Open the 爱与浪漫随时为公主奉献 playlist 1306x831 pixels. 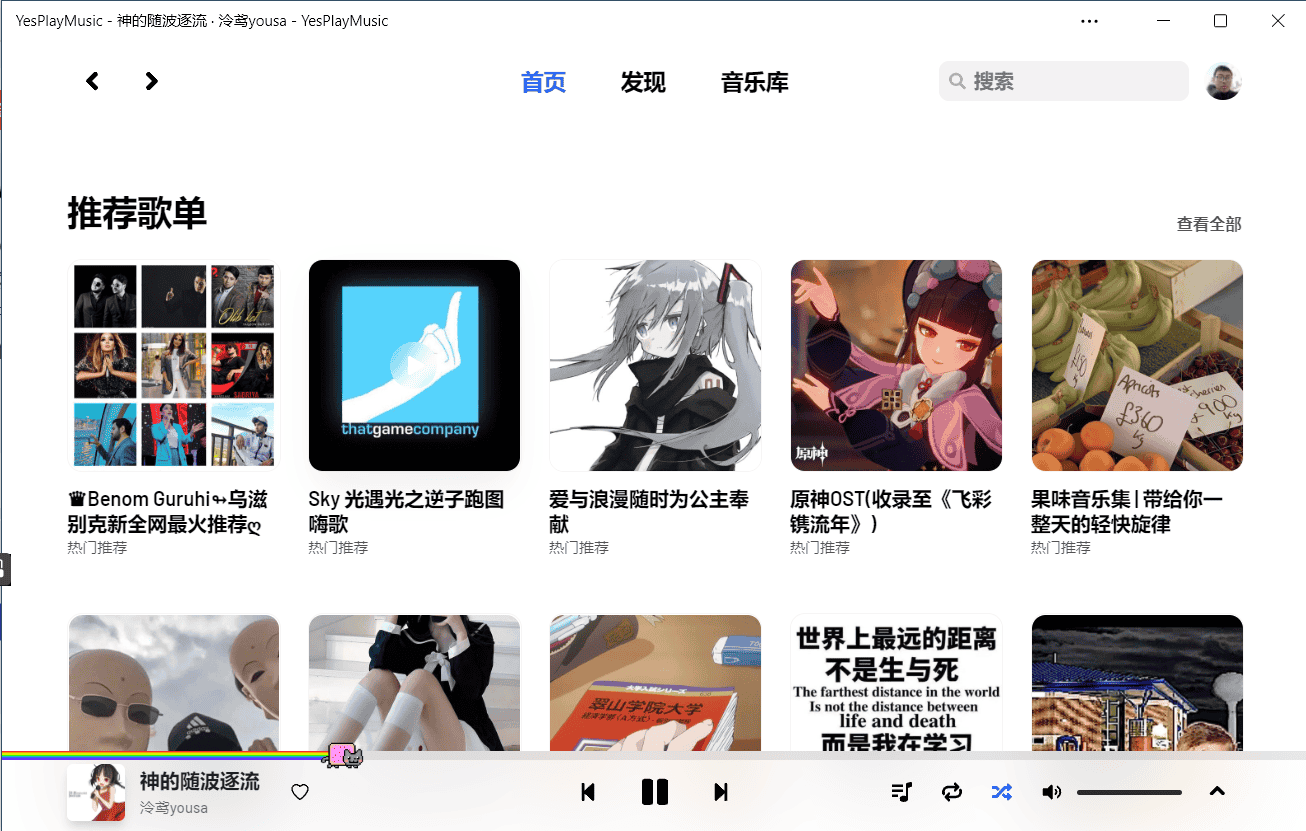[655, 365]
